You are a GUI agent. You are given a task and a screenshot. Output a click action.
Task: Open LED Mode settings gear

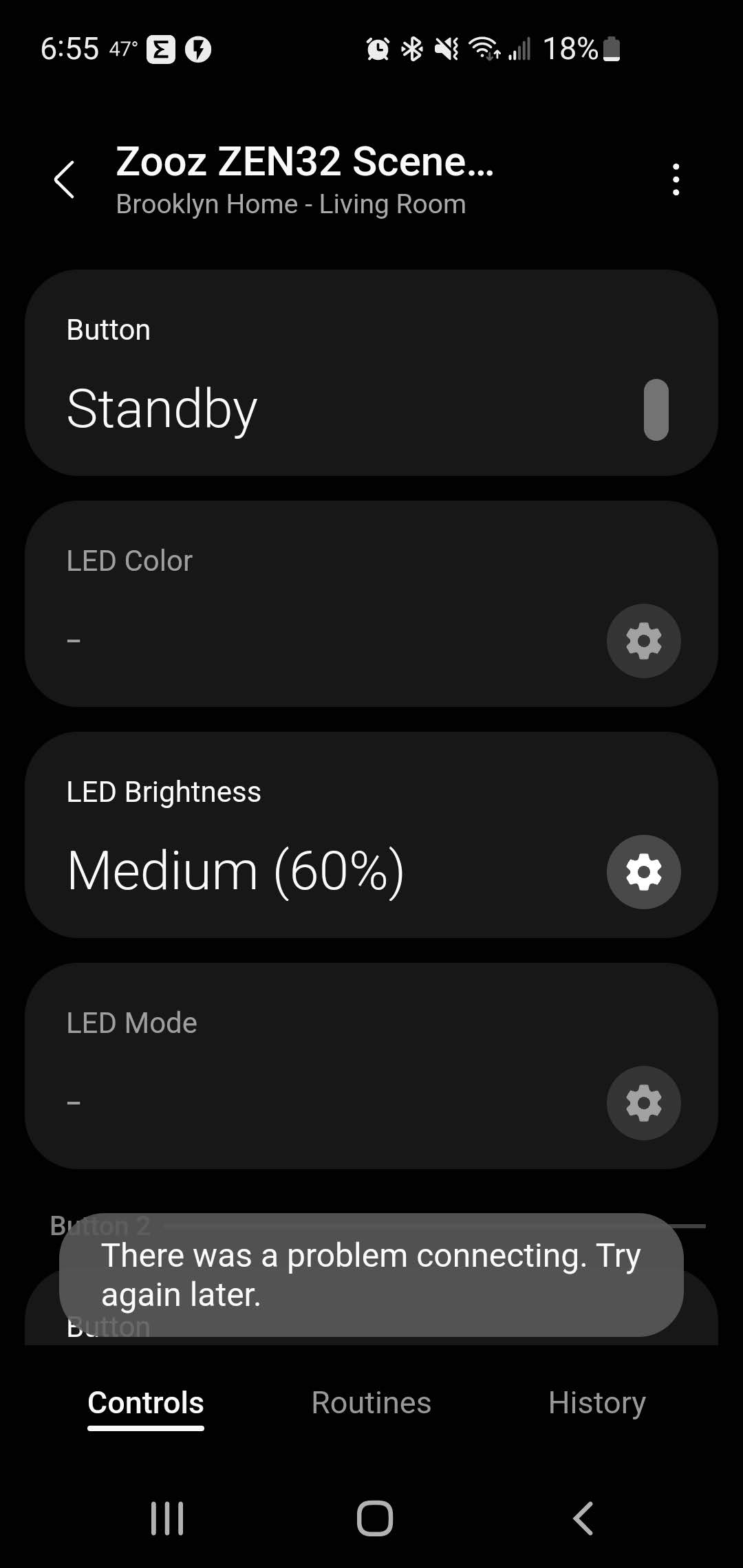click(x=643, y=1103)
